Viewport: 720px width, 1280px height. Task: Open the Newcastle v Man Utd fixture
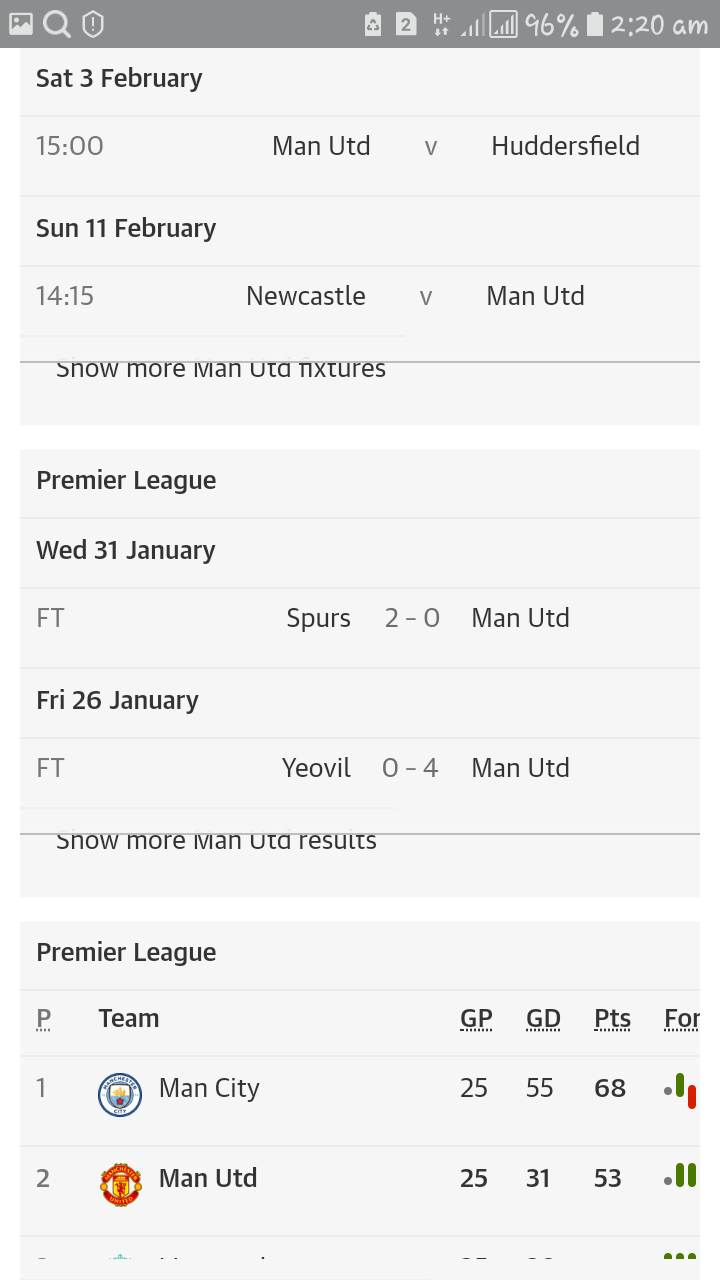click(x=359, y=296)
